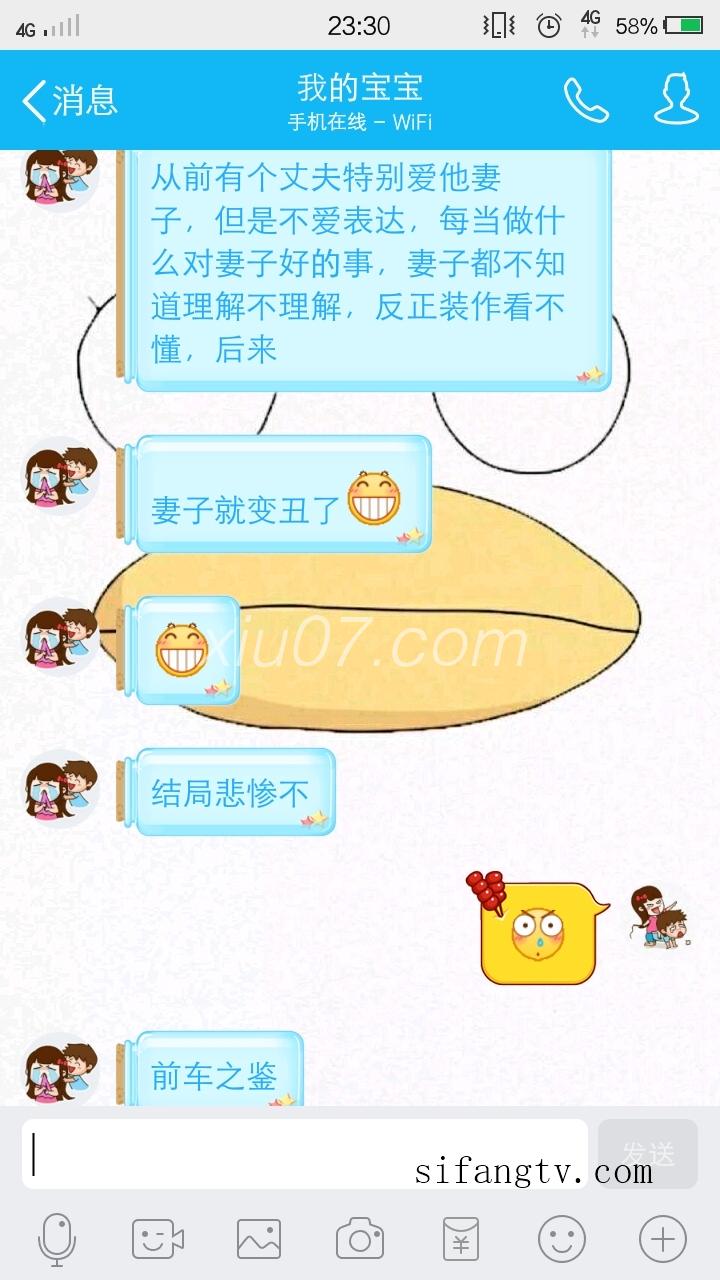The image size is (720, 1280).
Task: Start a voice call with 我的宝宝
Action: 586,99
